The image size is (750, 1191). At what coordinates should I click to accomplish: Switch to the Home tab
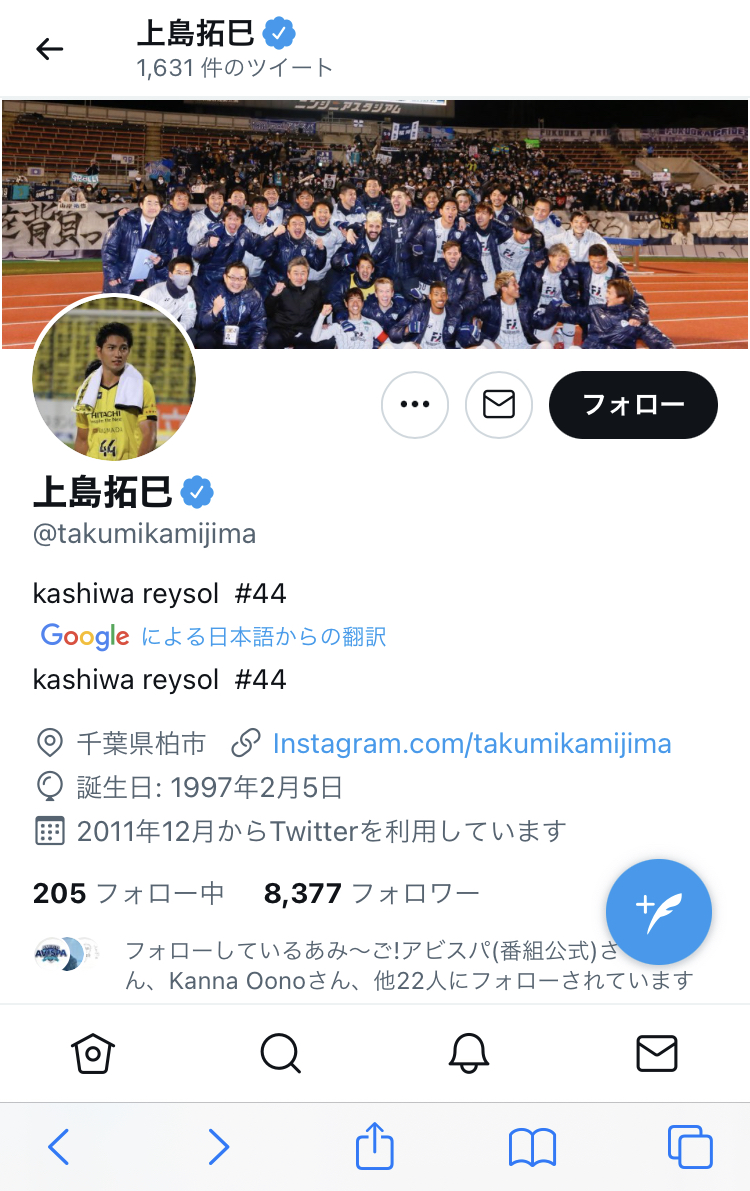click(x=93, y=1053)
